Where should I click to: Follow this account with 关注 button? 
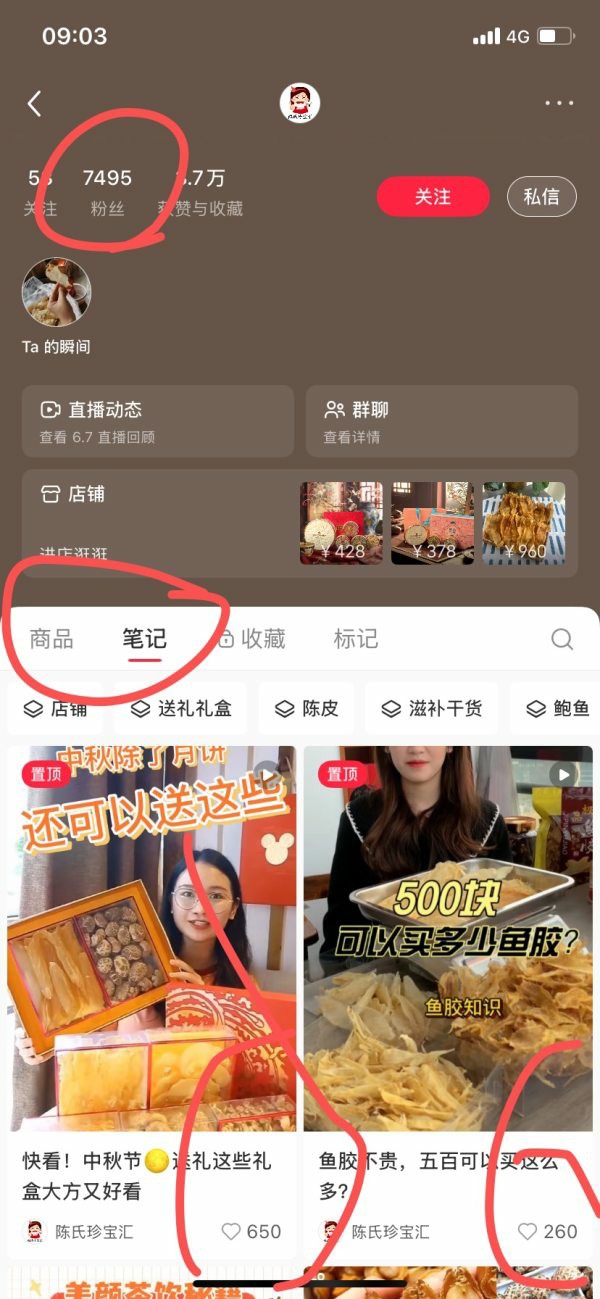432,197
